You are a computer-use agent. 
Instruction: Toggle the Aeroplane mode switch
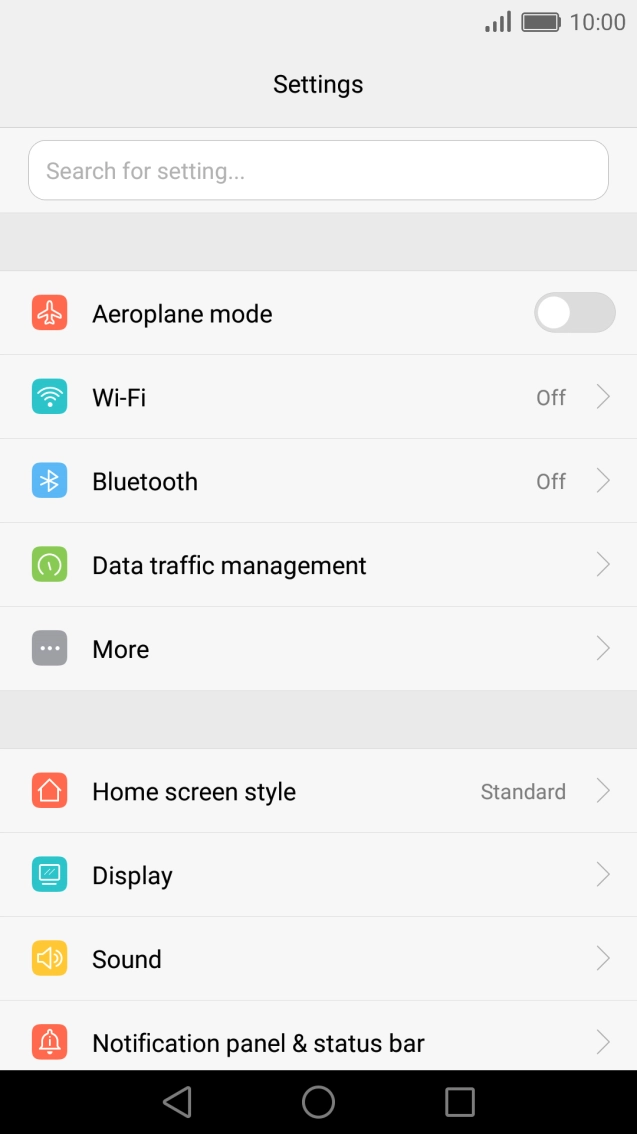tap(575, 312)
